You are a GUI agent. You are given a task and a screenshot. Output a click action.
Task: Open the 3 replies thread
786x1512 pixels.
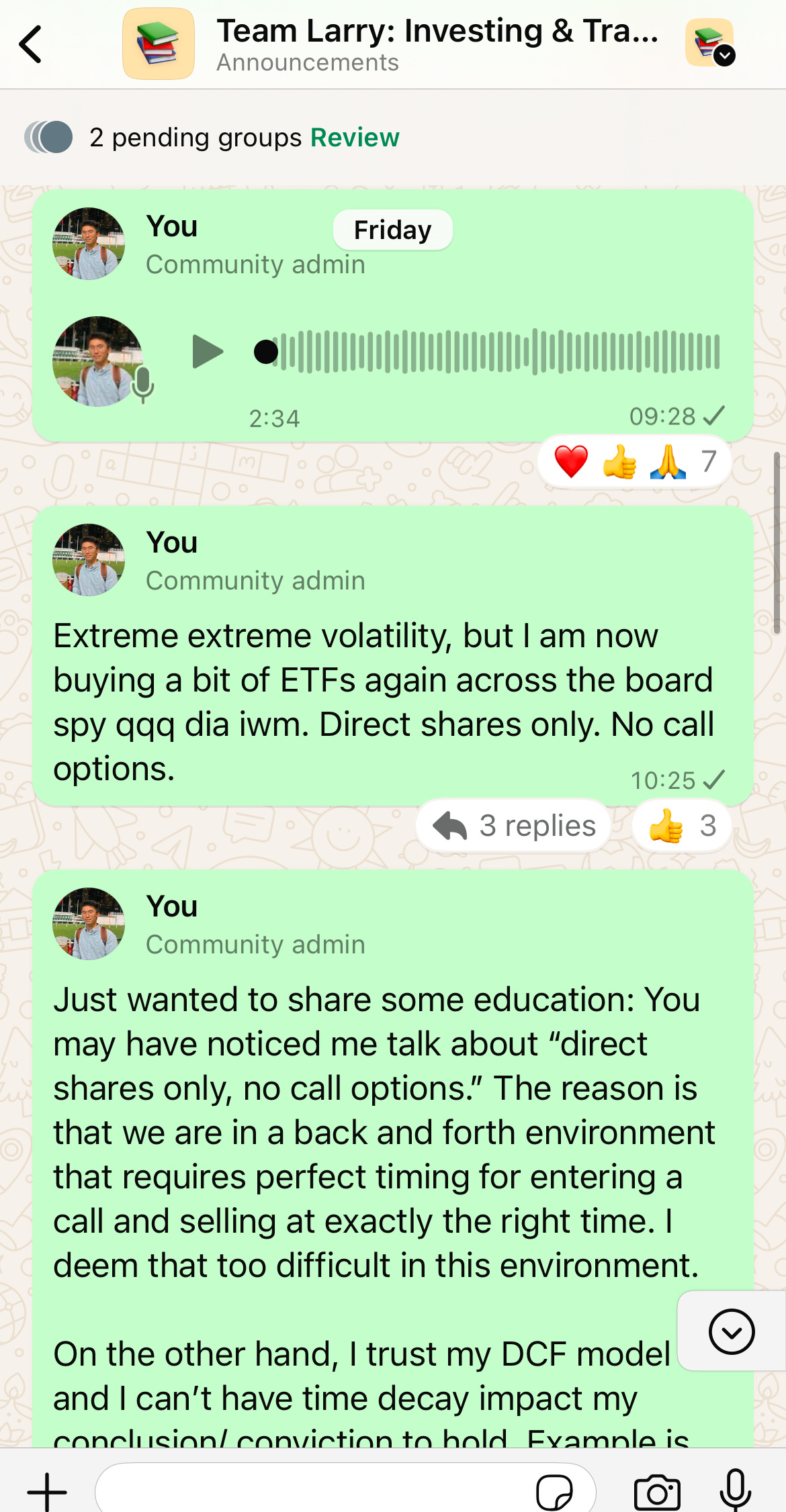point(515,826)
